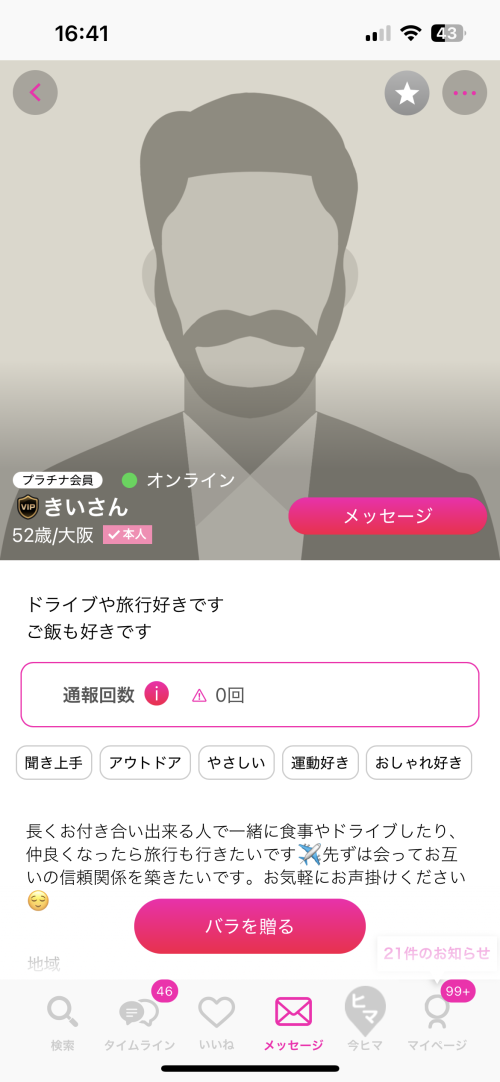Tap the おしゃれ好き tag chip

[x=419, y=763]
